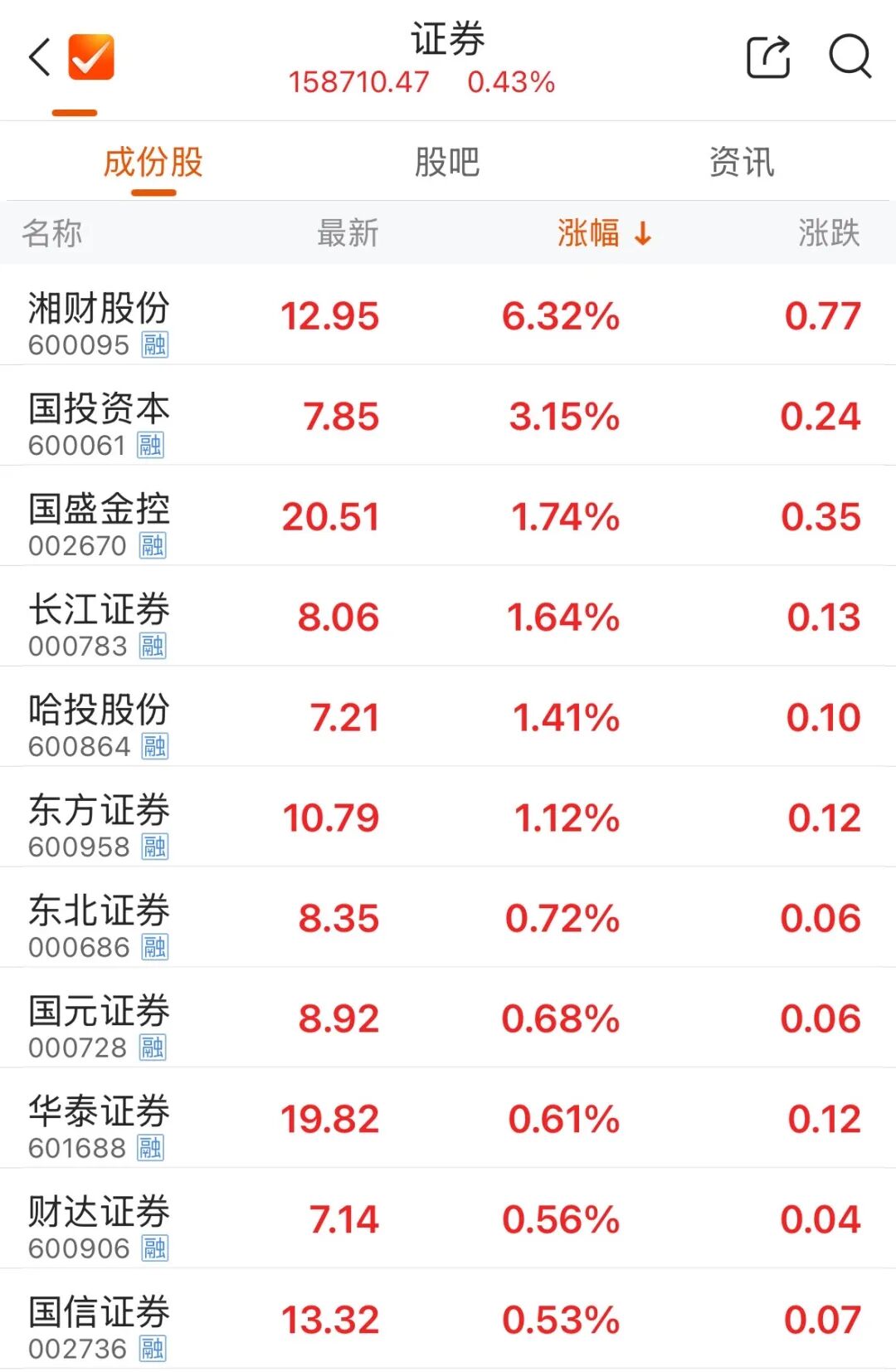Open 东方证券 stock details
Viewport: 896px width, 1372px height.
(x=100, y=811)
